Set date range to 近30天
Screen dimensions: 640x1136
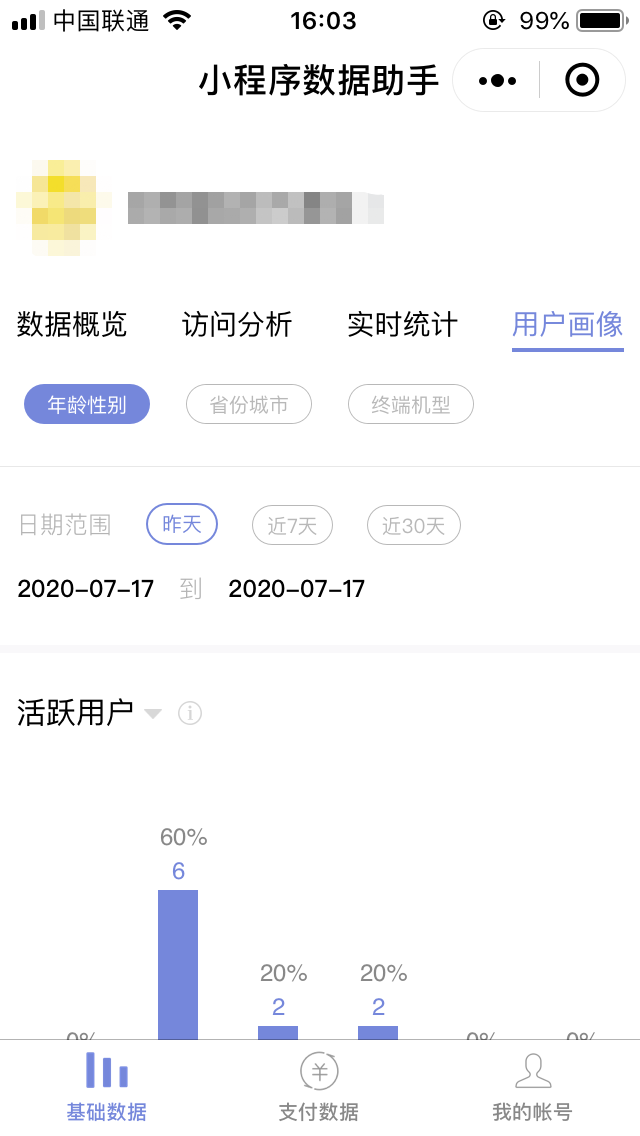pos(413,526)
